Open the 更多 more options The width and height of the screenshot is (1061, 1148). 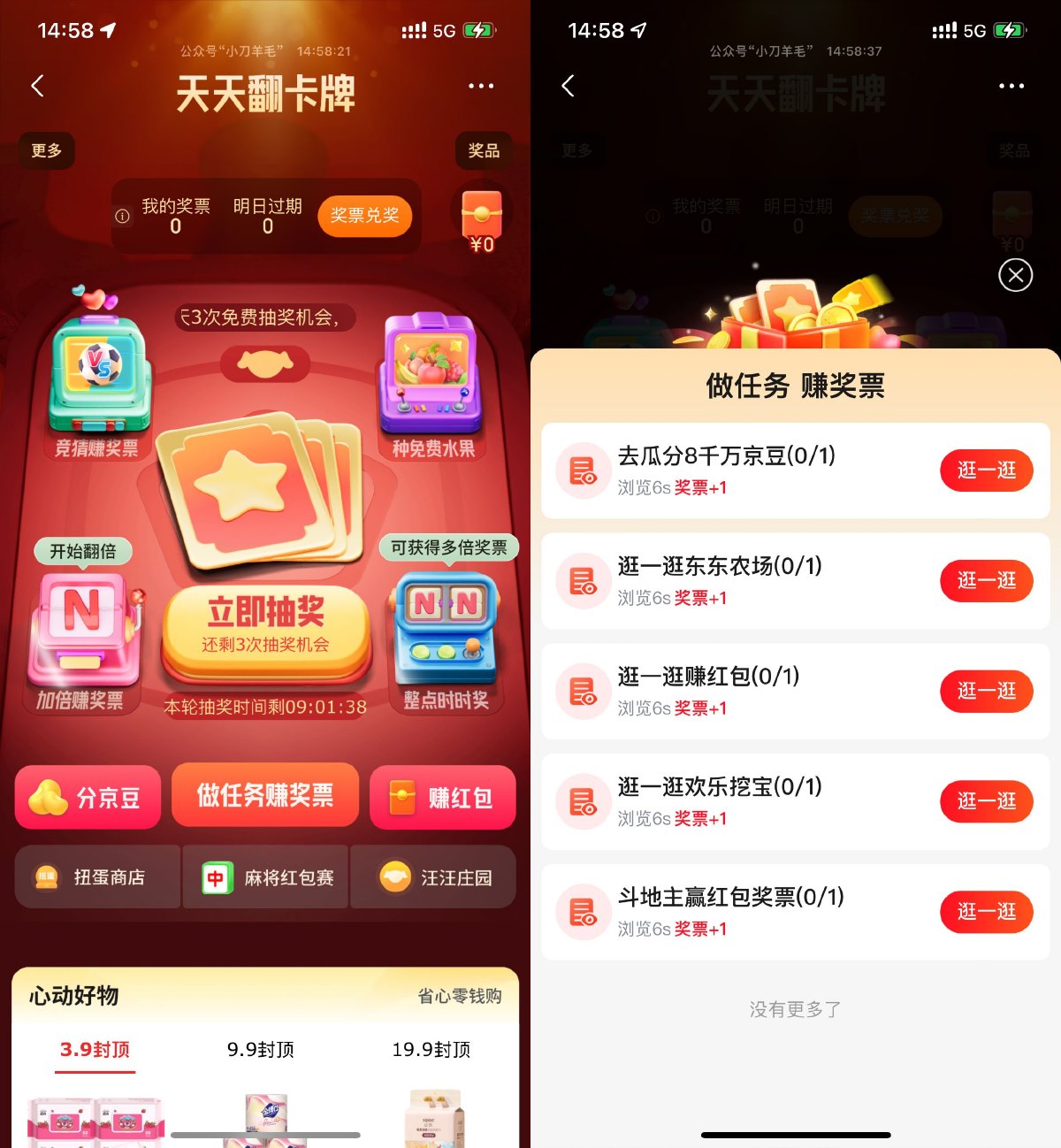click(47, 150)
